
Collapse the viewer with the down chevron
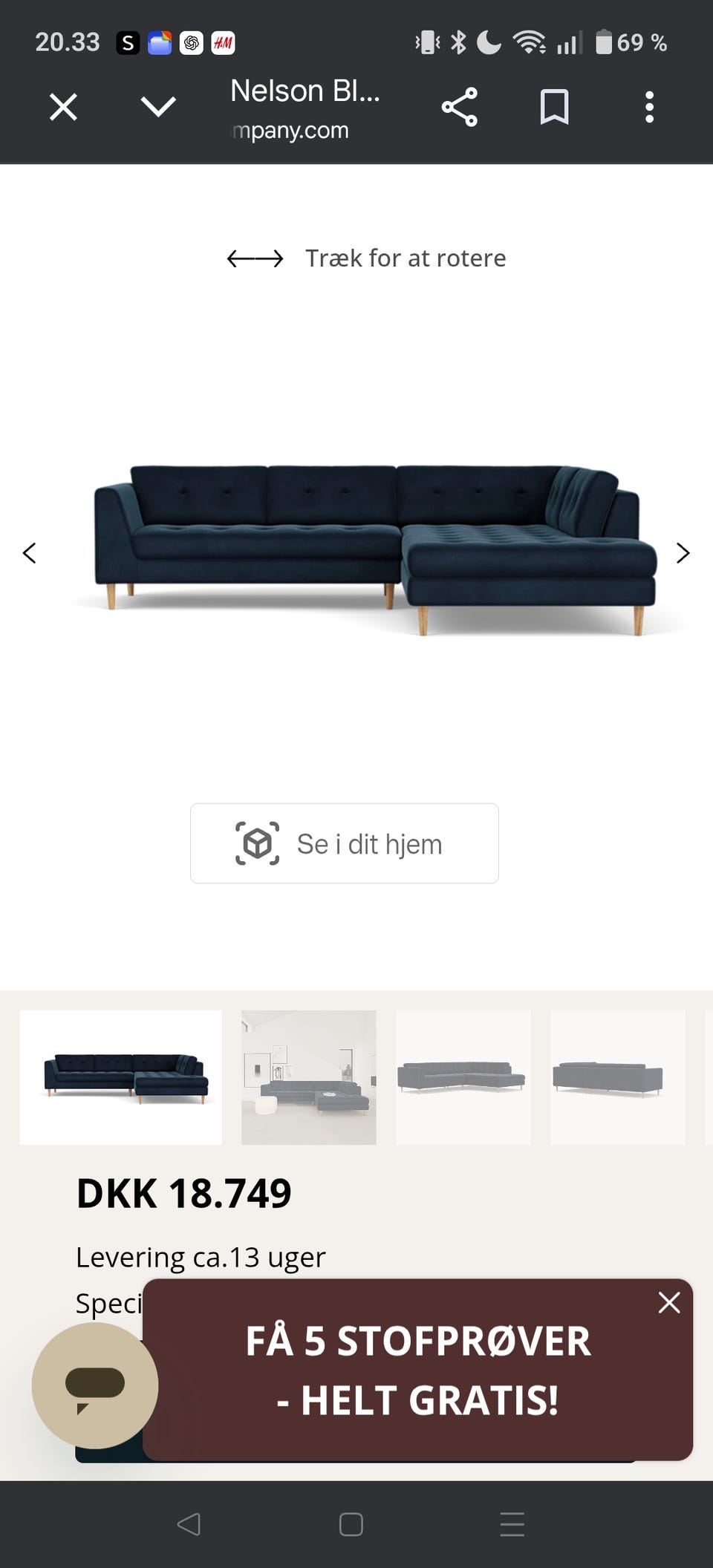(157, 106)
